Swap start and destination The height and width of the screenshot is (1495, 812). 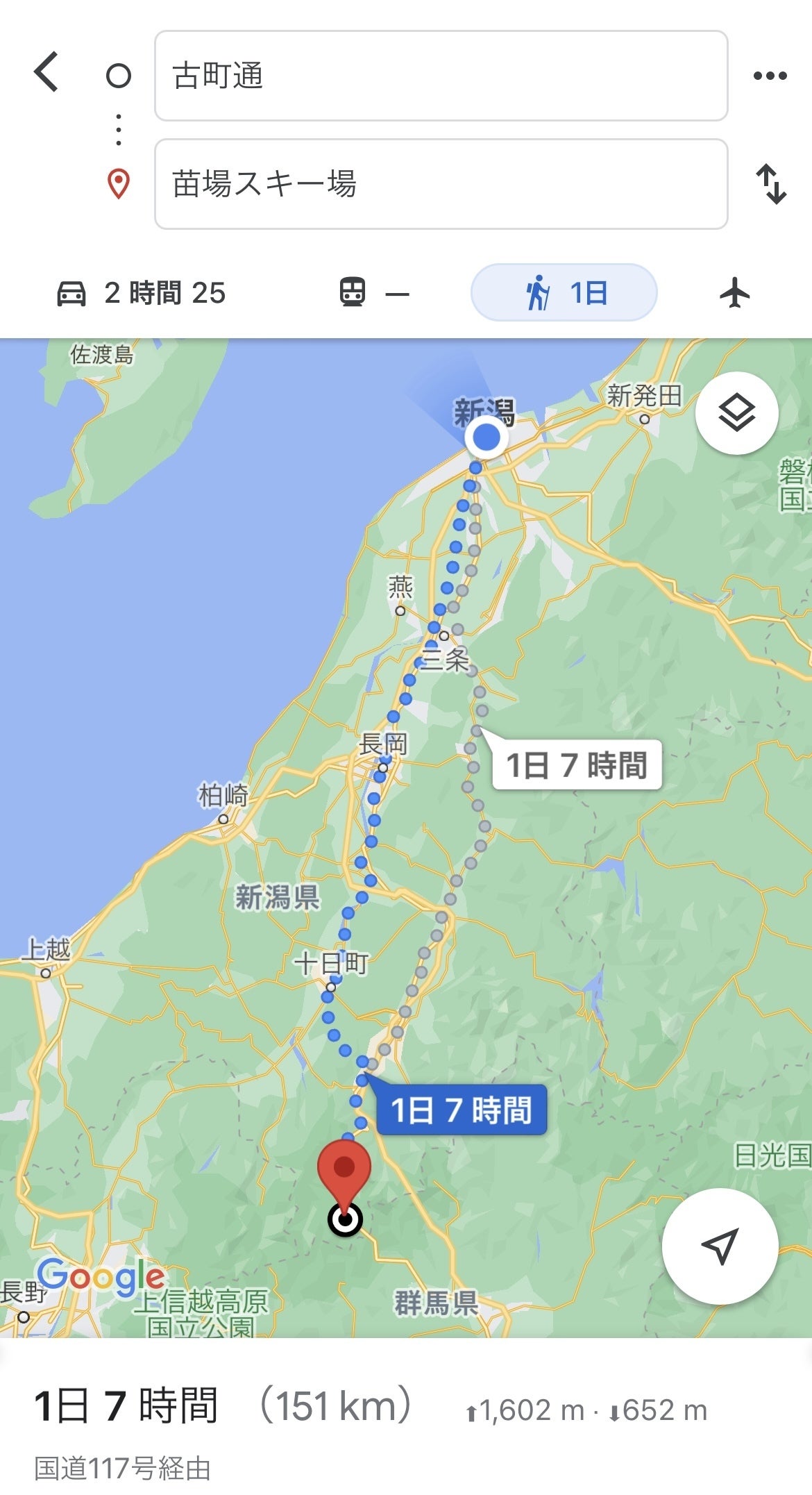coord(770,184)
